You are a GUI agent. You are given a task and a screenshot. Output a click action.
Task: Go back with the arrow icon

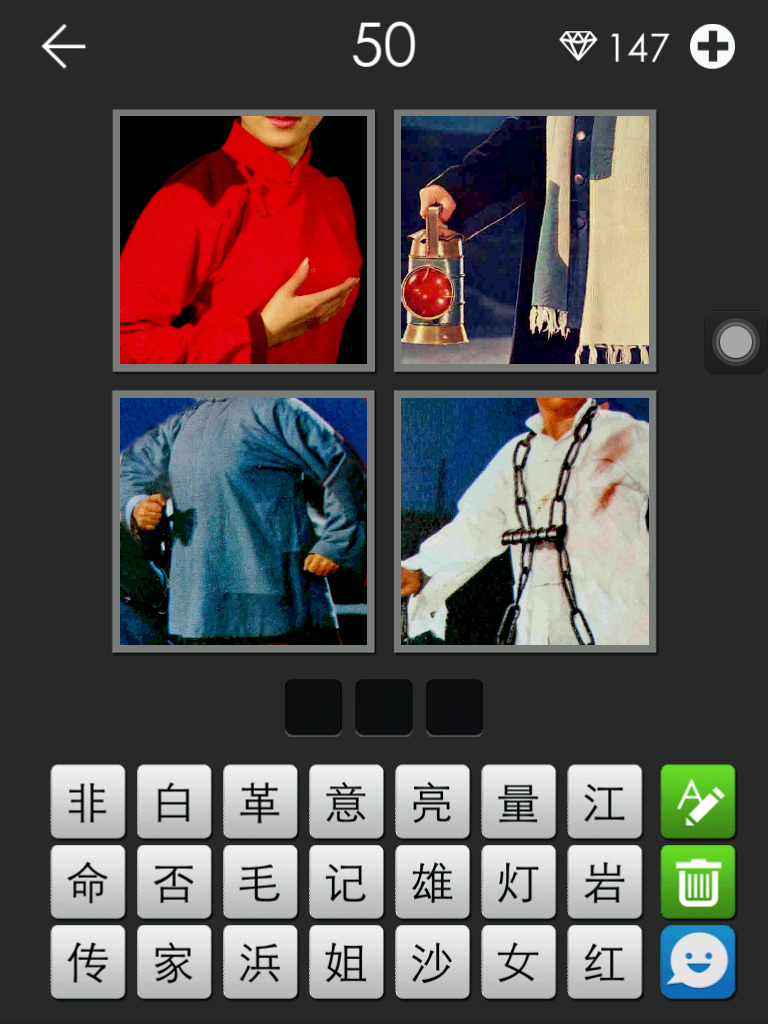click(64, 46)
